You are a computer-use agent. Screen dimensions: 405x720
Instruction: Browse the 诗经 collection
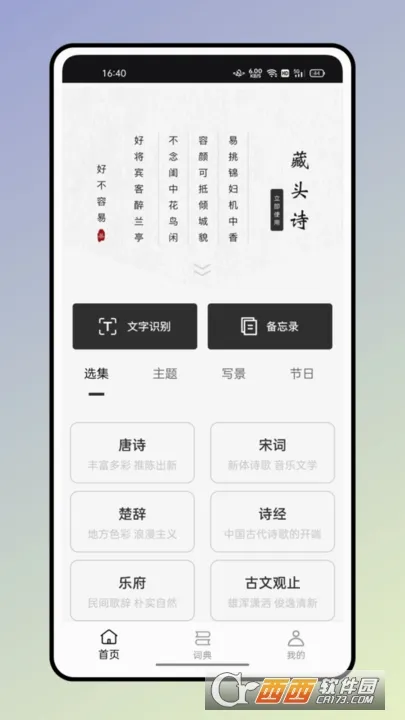click(x=272, y=522)
